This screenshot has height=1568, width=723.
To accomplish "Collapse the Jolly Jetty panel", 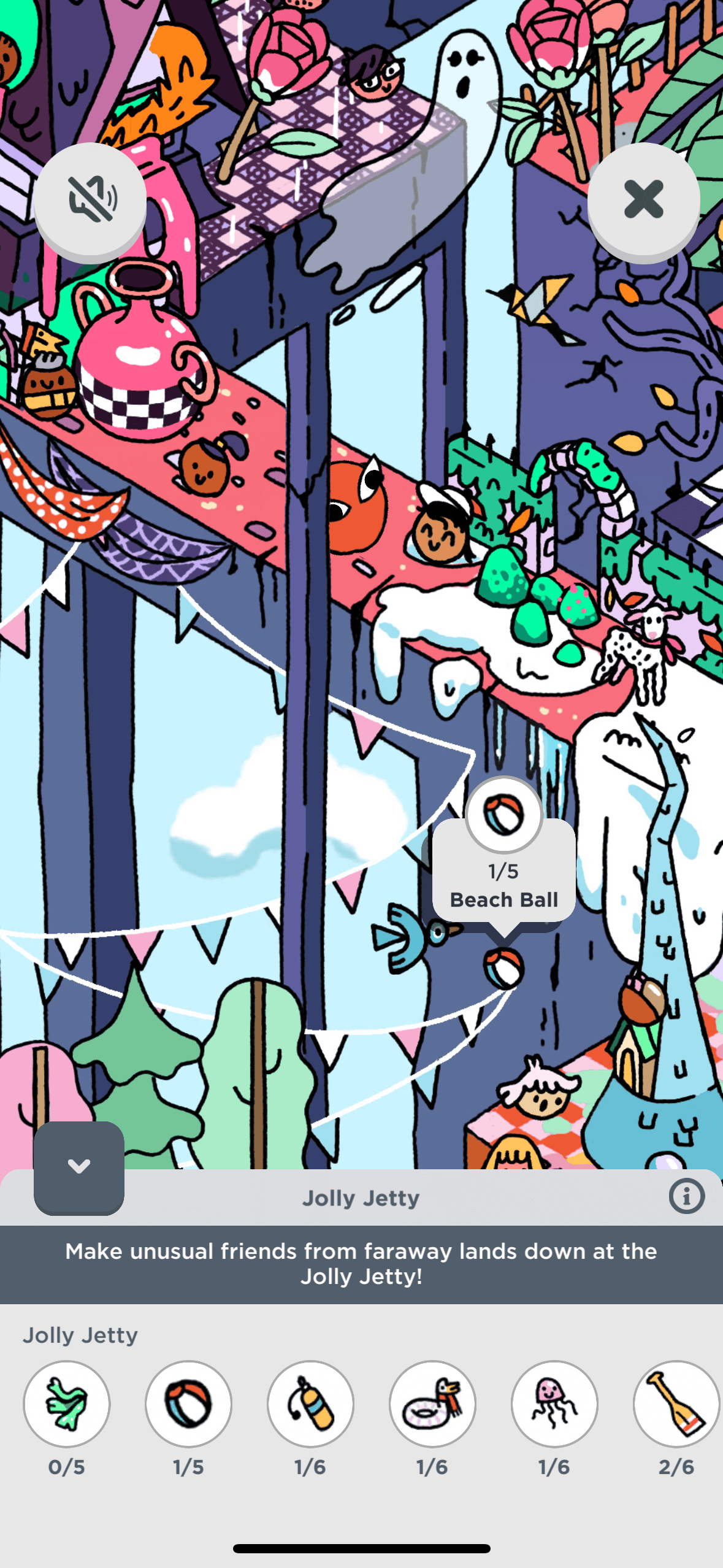I will (79, 1166).
